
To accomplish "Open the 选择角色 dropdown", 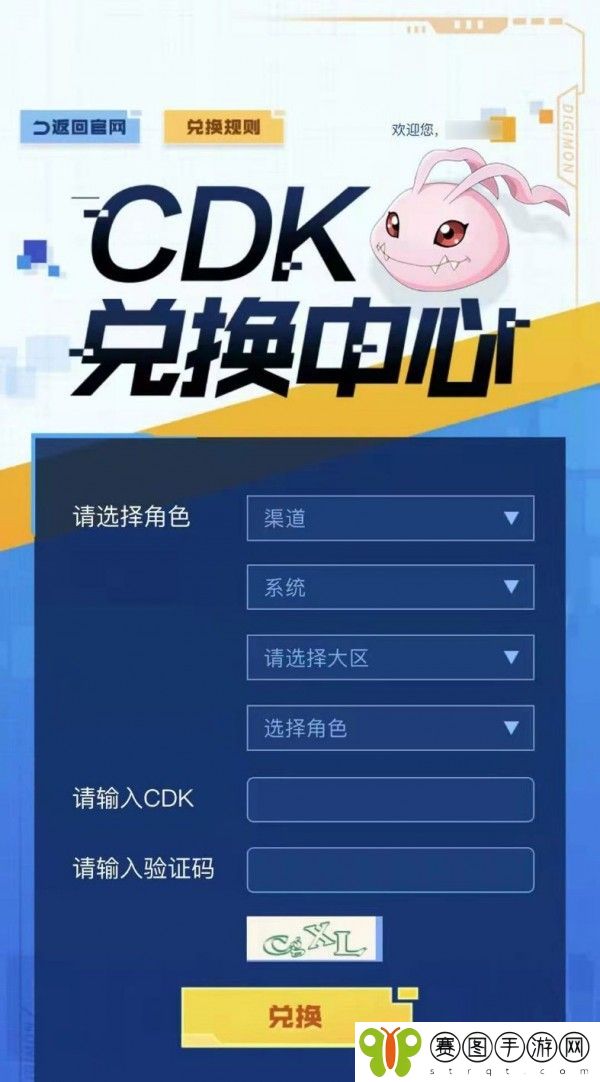I will 390,728.
